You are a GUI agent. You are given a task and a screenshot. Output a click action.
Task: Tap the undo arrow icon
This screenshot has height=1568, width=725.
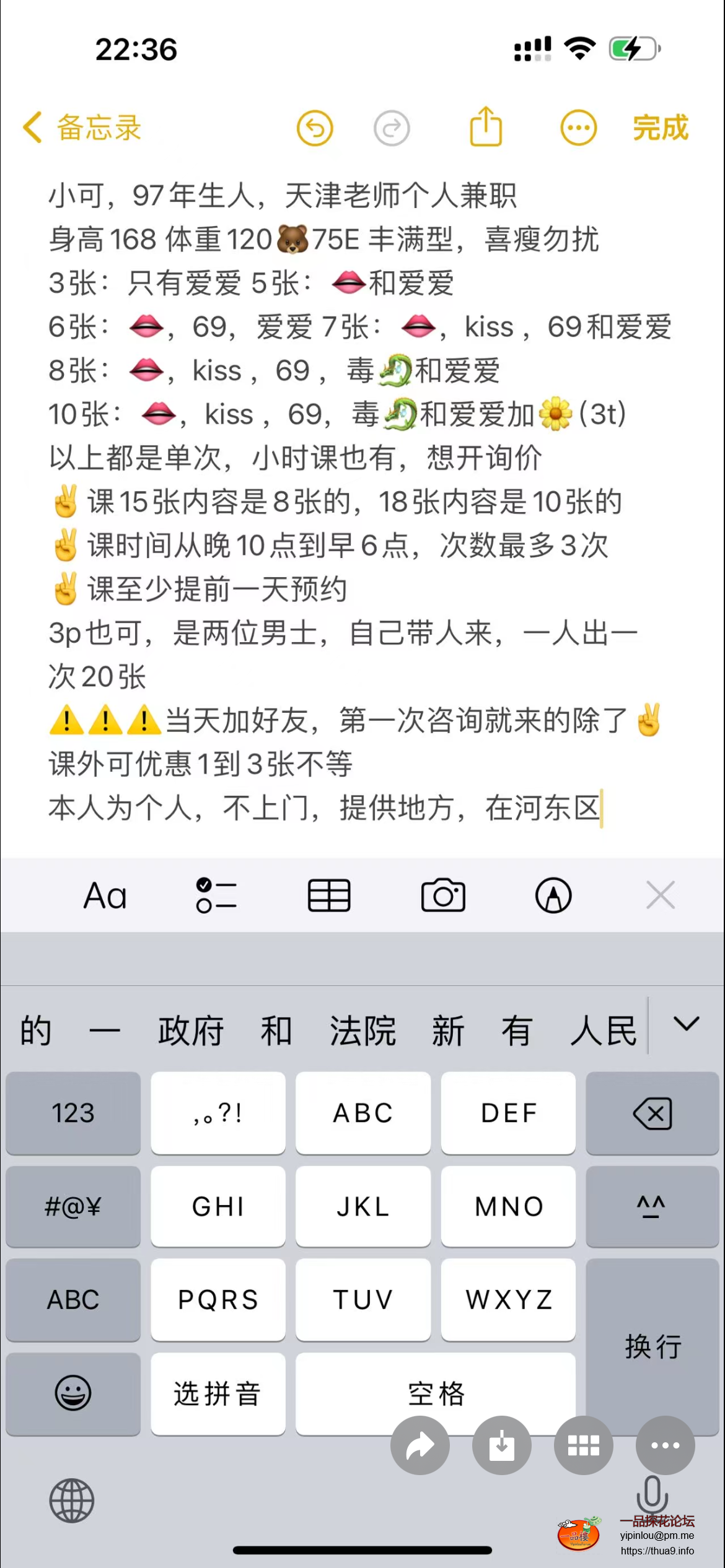[x=315, y=127]
